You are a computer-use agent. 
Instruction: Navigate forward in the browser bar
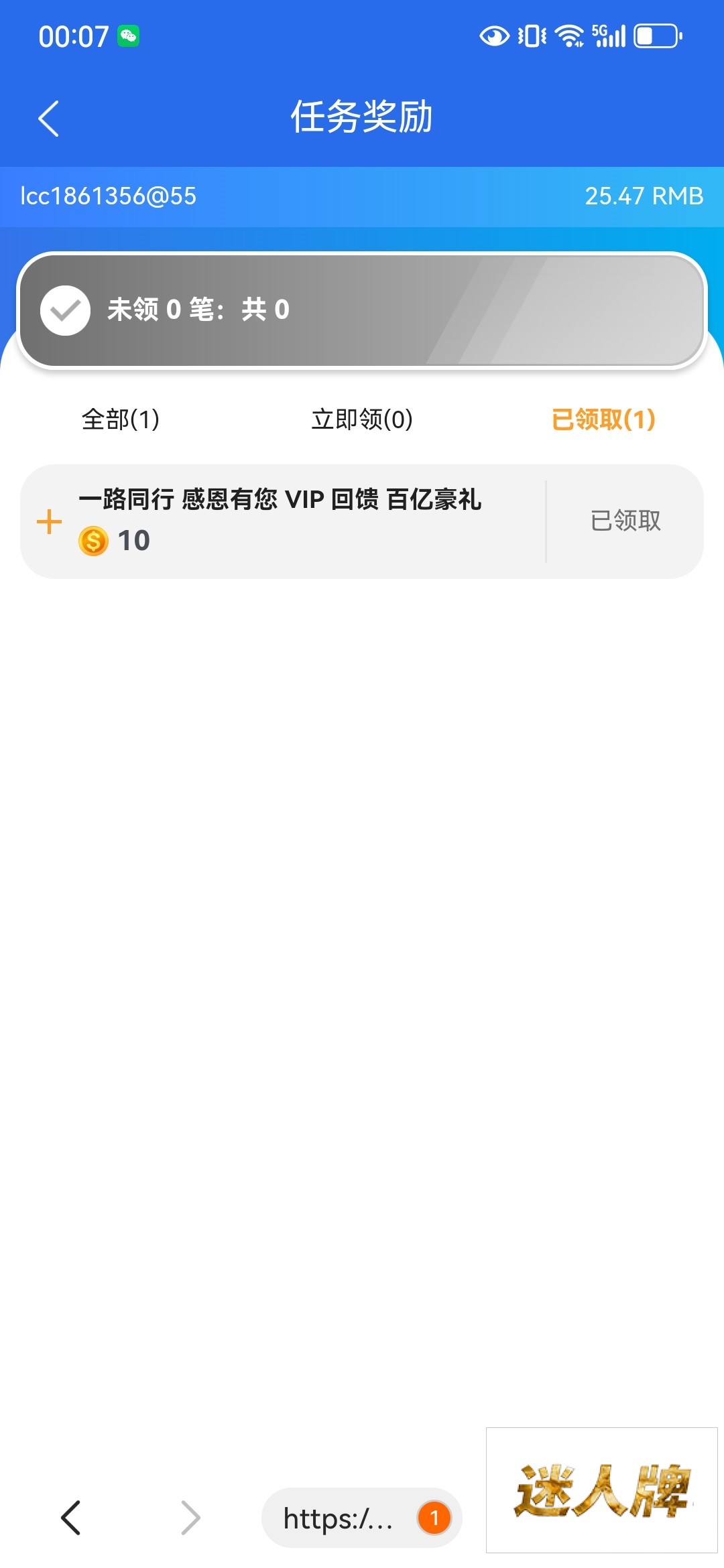pos(190,1517)
